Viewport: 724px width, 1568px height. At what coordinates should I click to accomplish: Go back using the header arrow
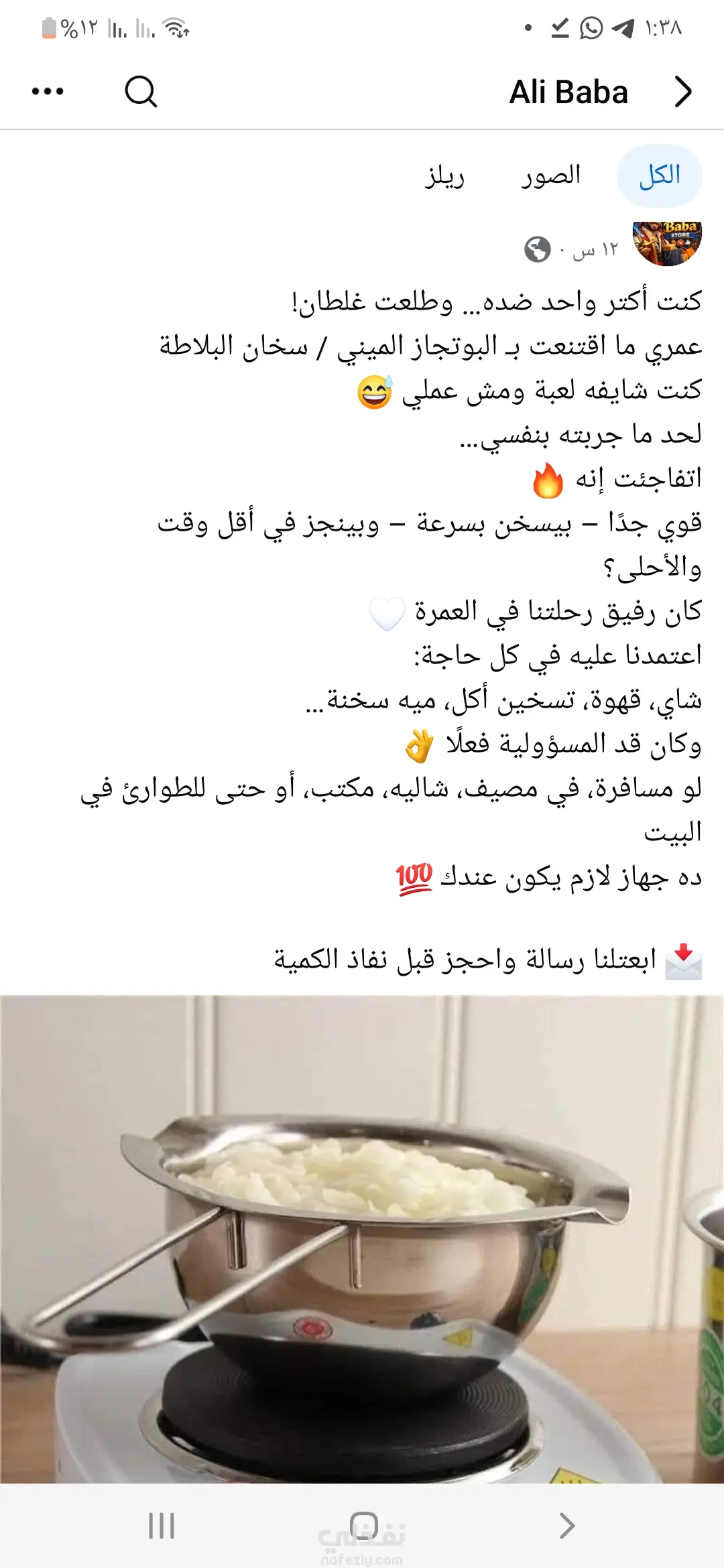[x=682, y=92]
